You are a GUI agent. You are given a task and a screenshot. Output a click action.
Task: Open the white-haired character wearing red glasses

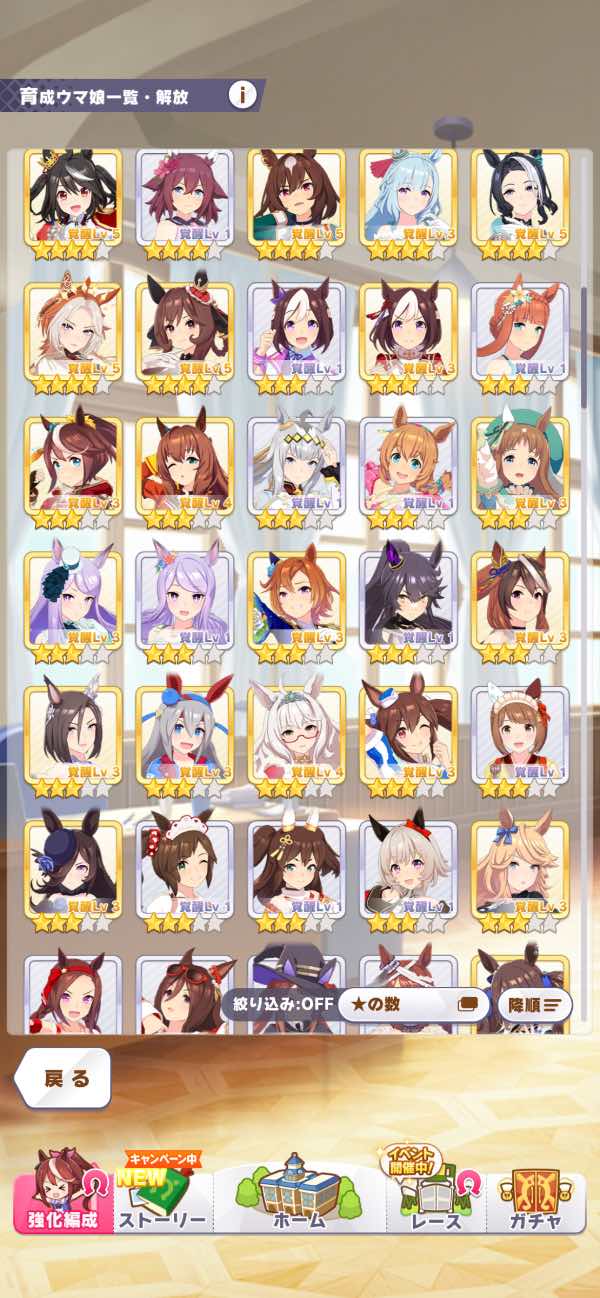[x=296, y=739]
